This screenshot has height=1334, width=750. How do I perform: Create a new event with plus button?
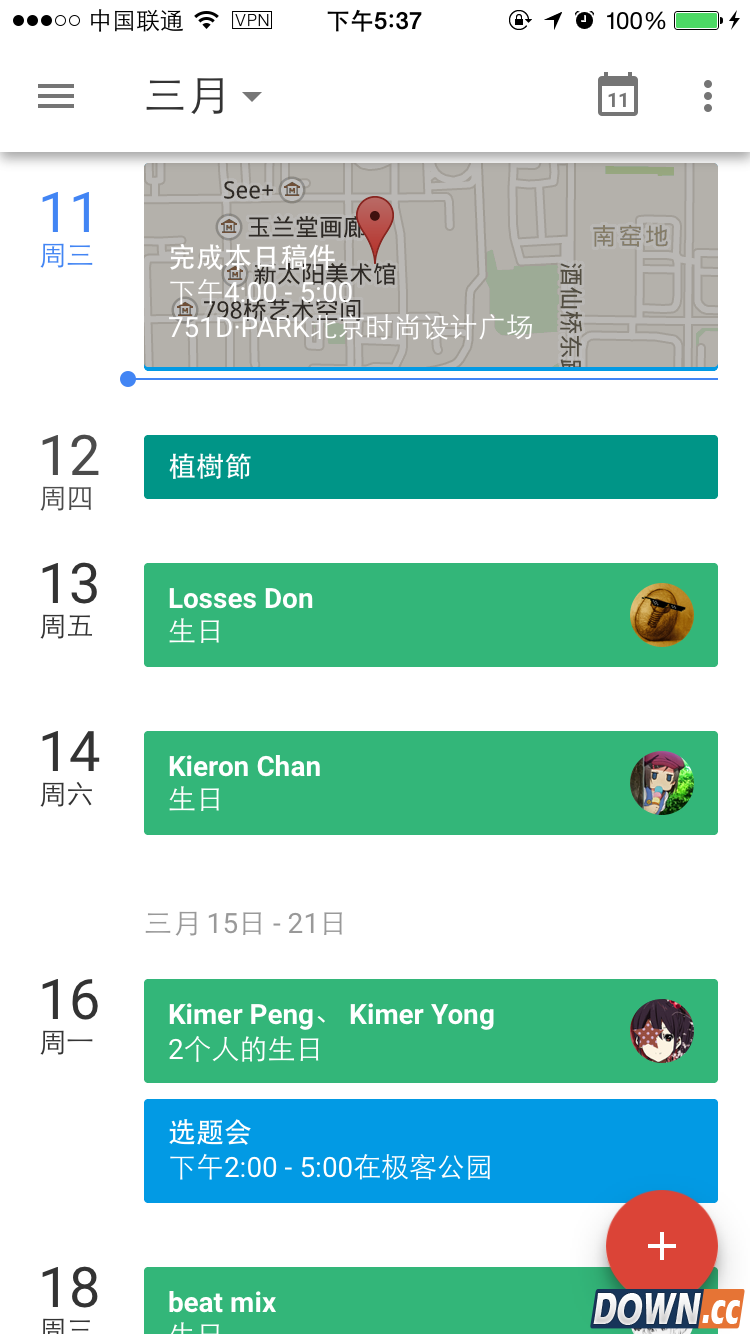click(x=661, y=1245)
